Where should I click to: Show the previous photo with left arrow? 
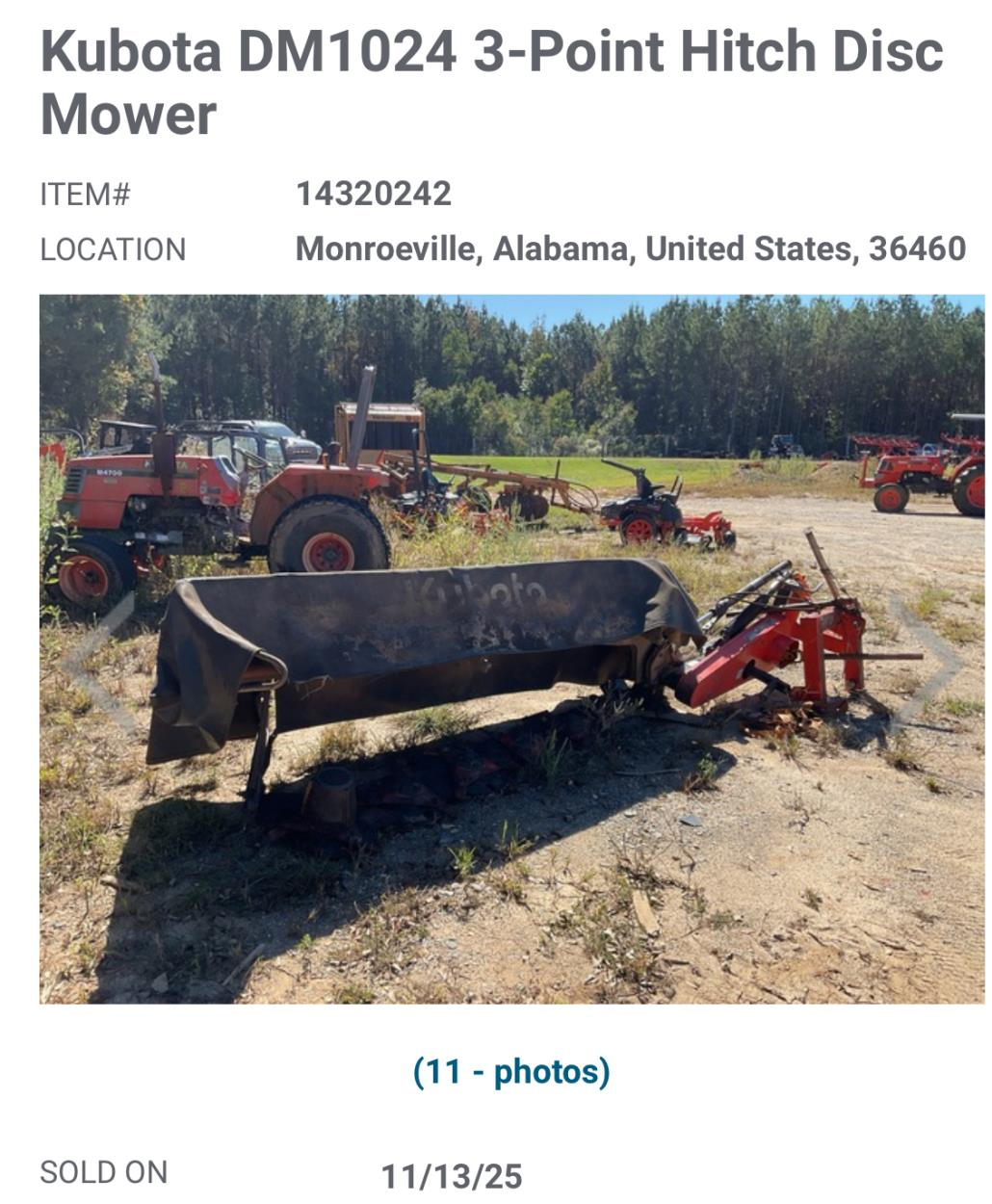94,663
